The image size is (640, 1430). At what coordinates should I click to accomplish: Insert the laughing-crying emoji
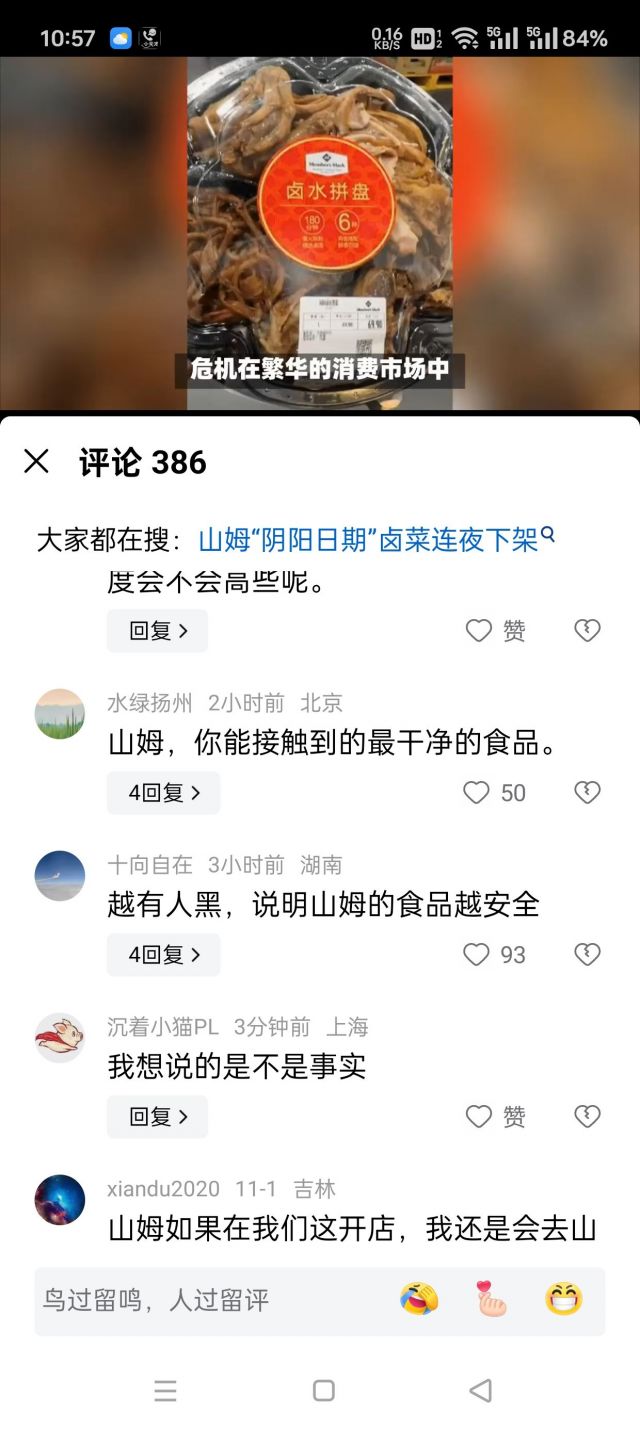[419, 1299]
